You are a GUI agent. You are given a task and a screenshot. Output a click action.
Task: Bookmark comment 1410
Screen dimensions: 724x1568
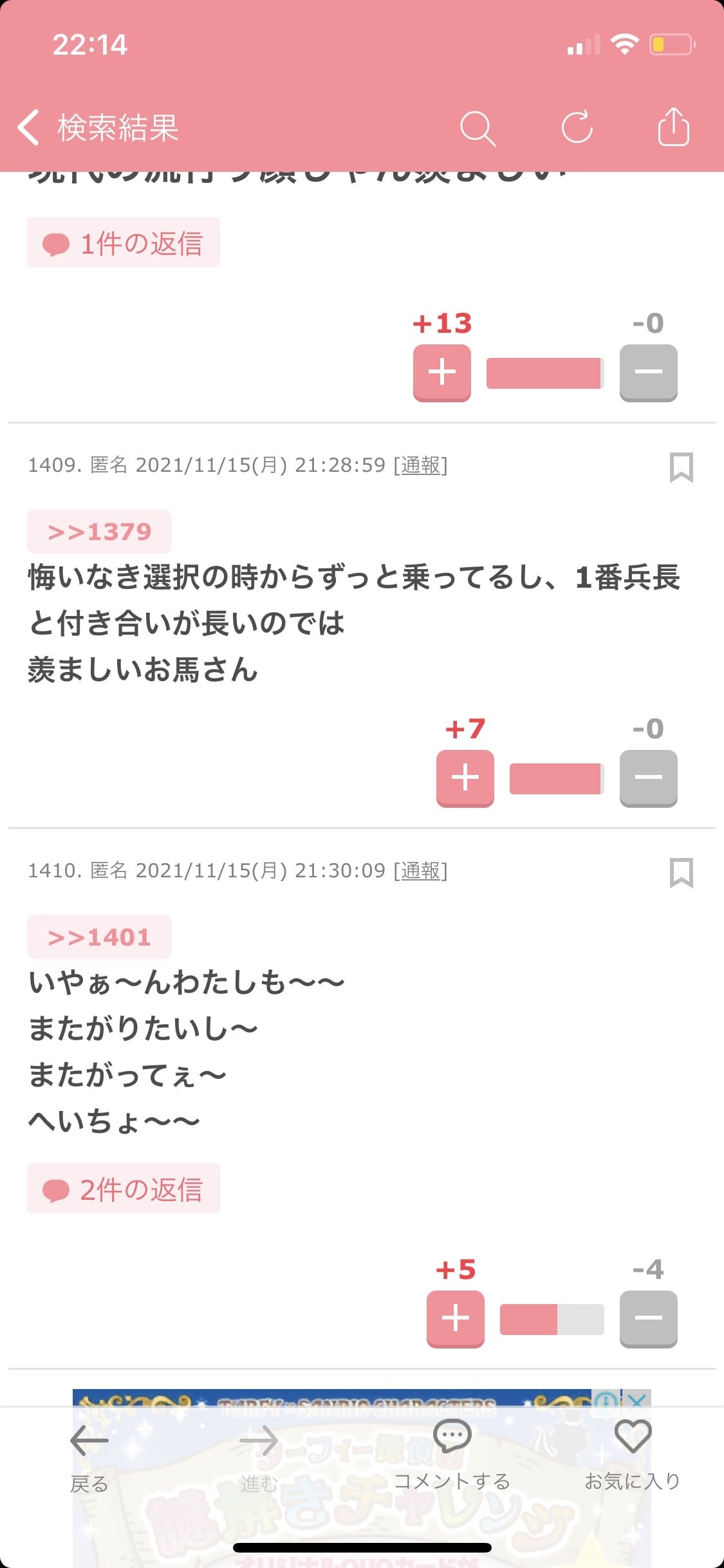click(x=681, y=873)
